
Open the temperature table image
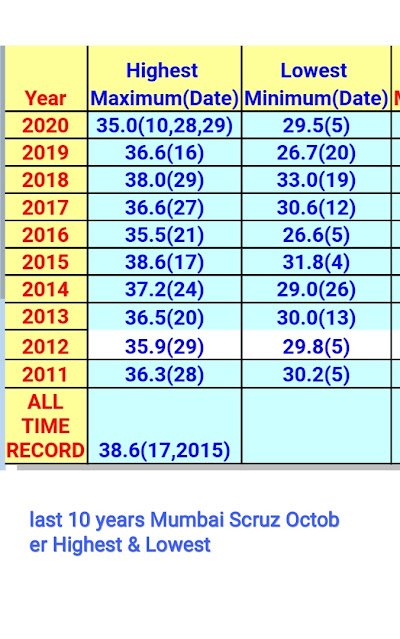(x=200, y=258)
